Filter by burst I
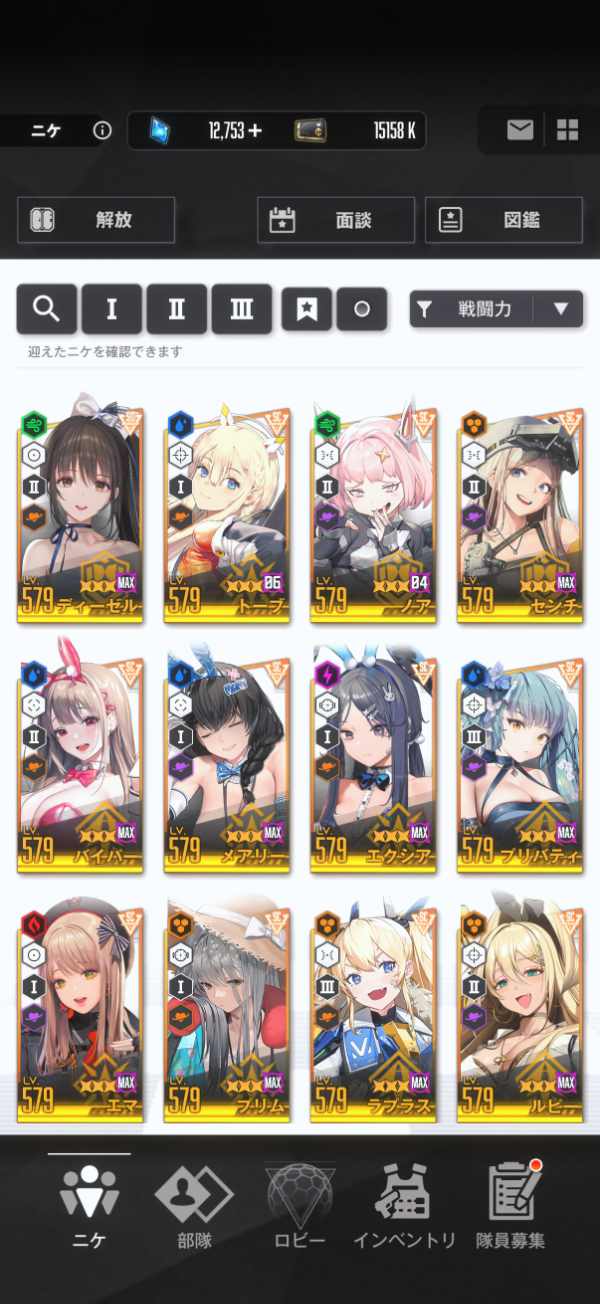Viewport: 600px width, 1304px height. click(111, 309)
